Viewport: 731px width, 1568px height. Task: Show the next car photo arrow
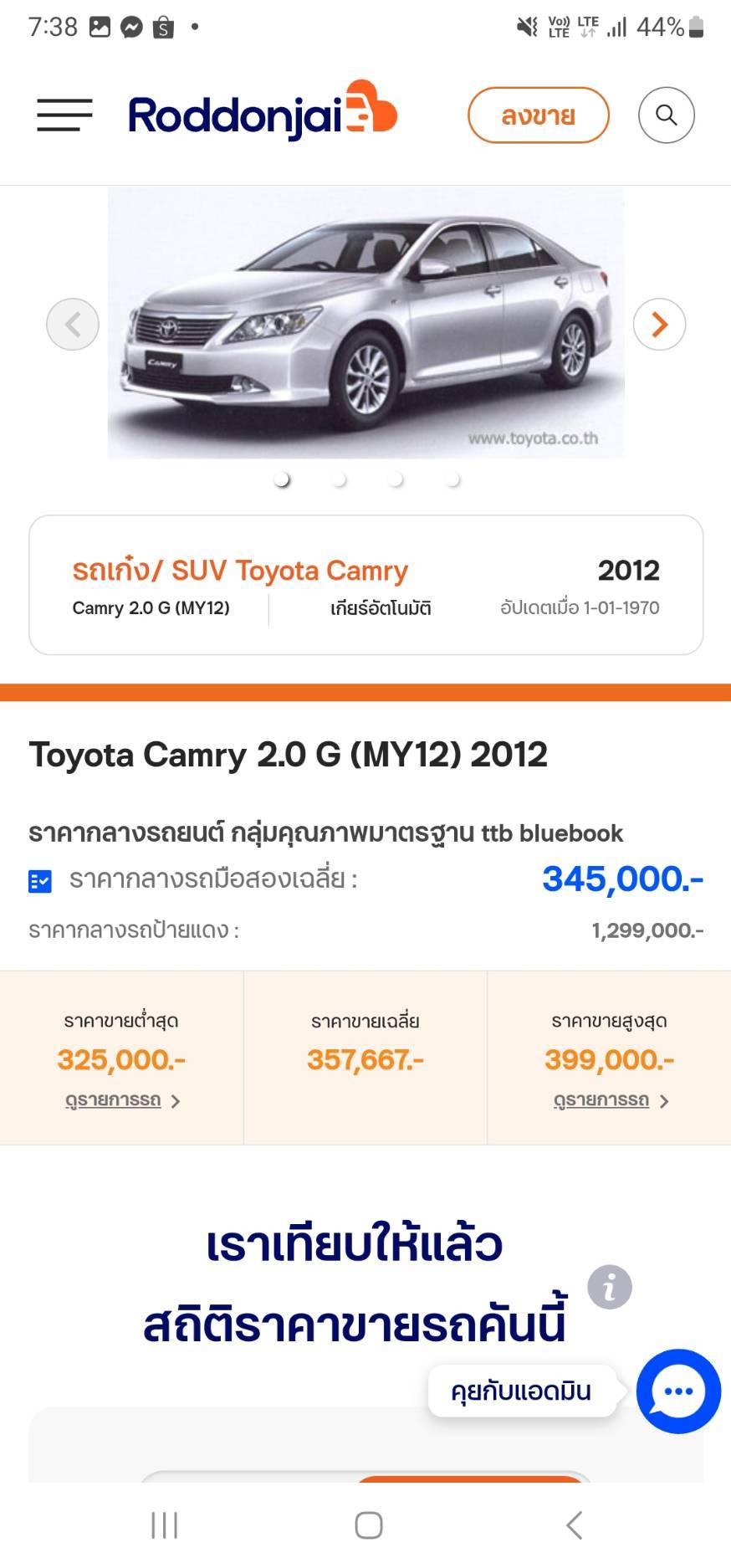click(x=659, y=324)
